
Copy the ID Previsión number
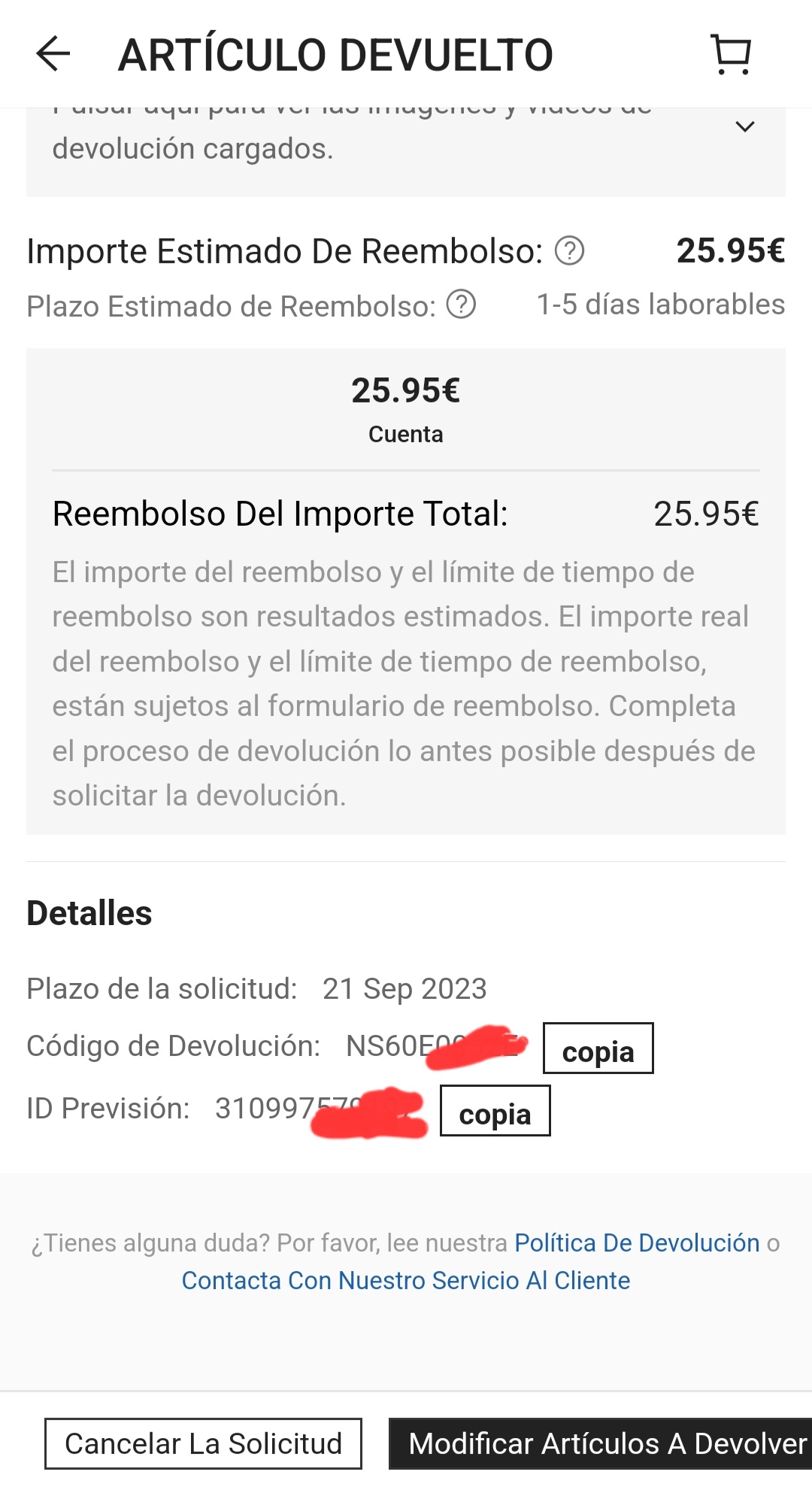pos(495,1111)
